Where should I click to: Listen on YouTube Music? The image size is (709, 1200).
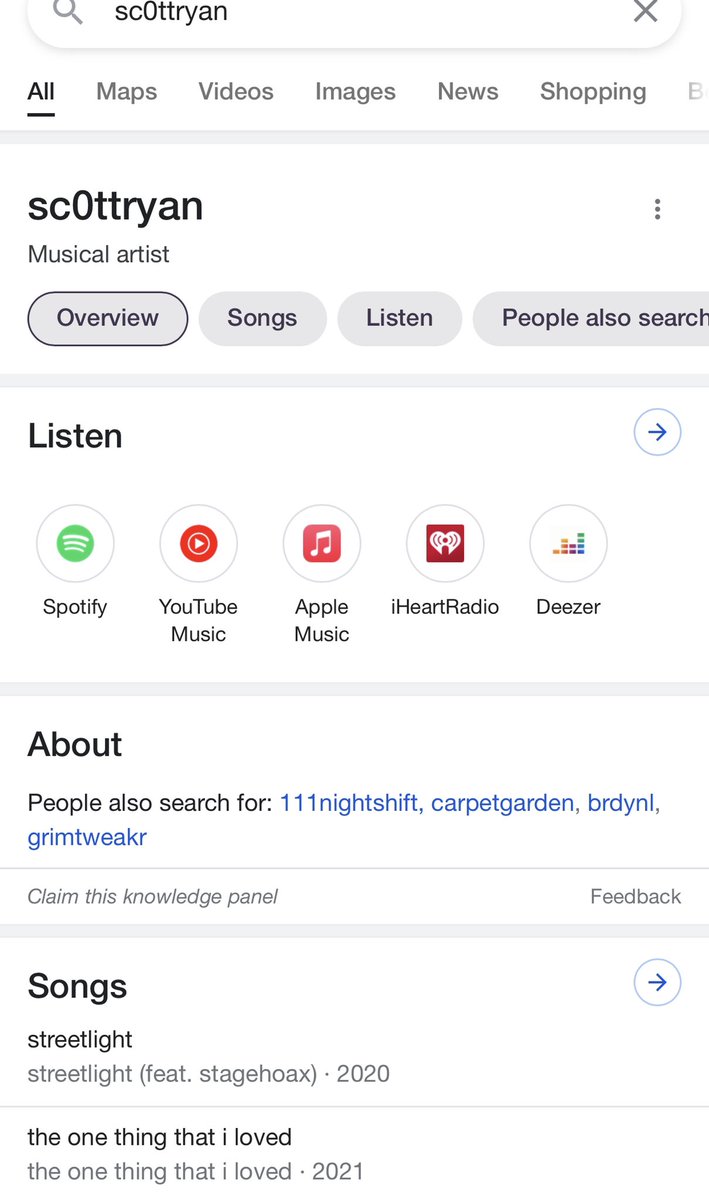tap(198, 544)
